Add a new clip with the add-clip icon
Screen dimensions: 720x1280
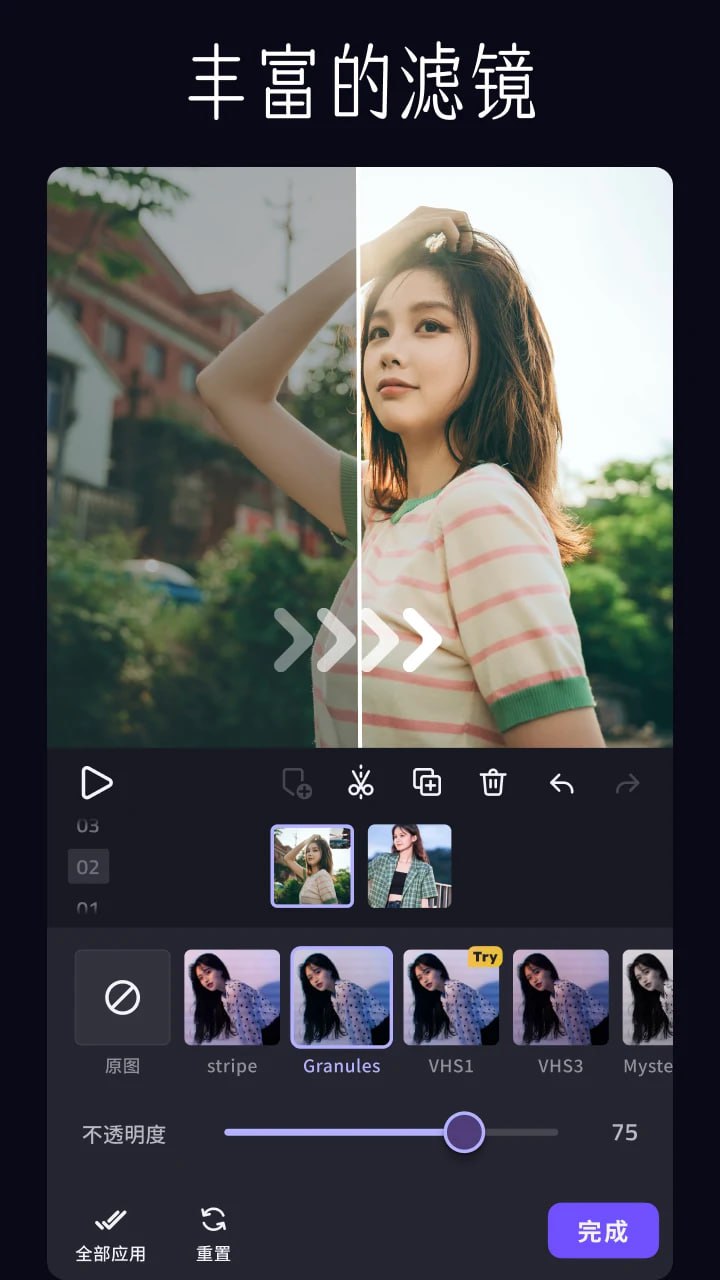[295, 784]
